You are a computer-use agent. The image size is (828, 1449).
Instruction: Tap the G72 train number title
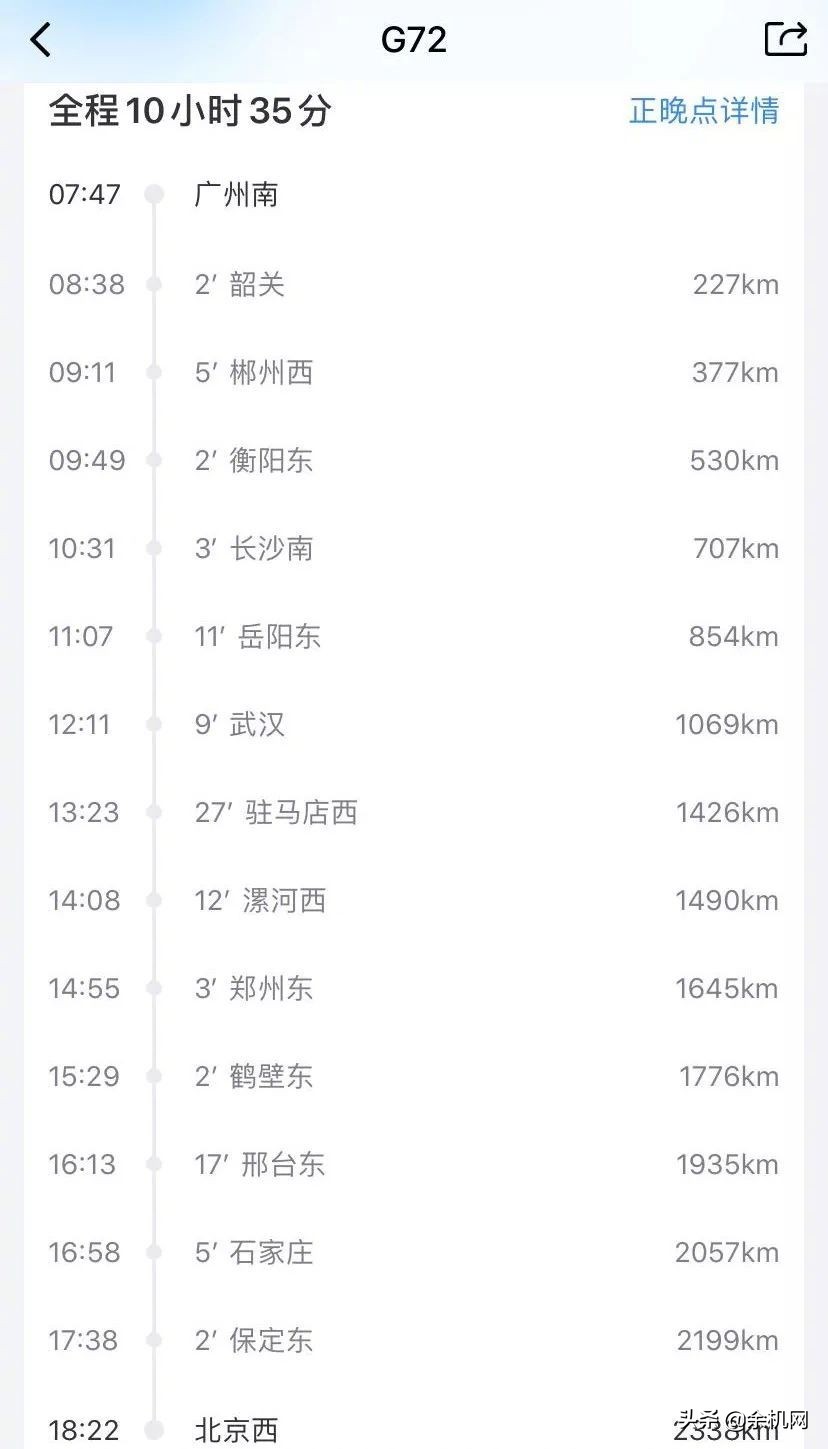(x=414, y=39)
